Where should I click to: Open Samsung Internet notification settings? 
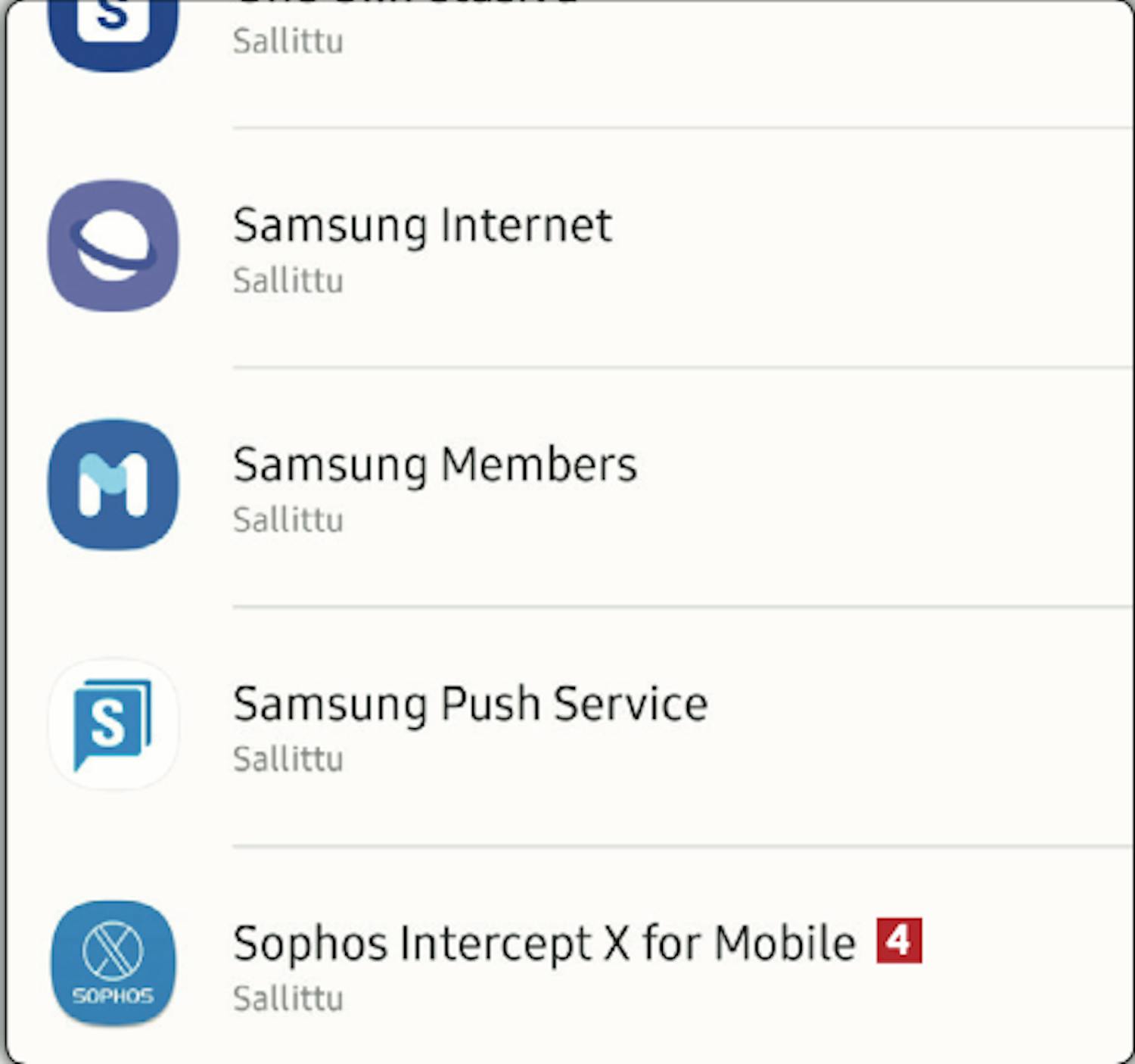[422, 247]
